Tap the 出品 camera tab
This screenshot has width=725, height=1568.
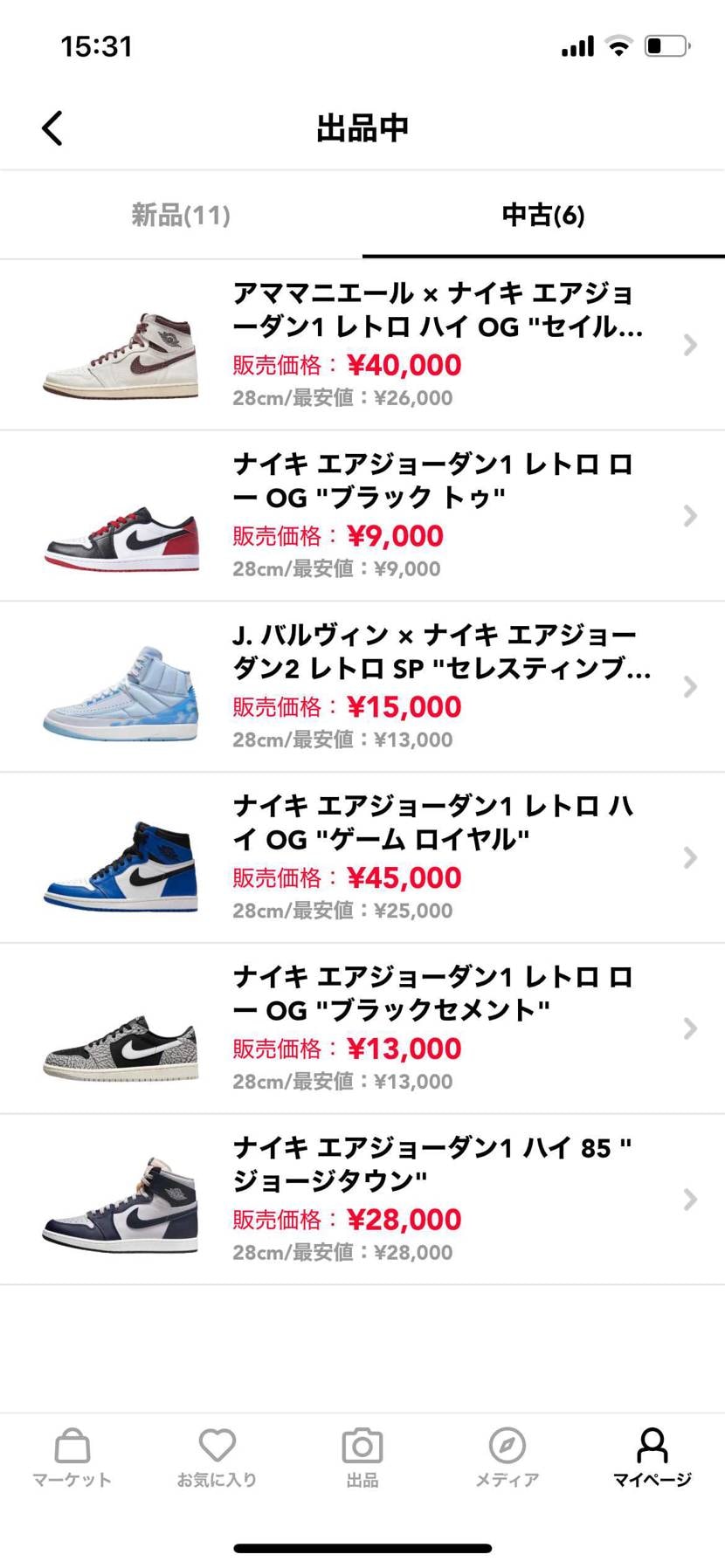click(x=362, y=1458)
